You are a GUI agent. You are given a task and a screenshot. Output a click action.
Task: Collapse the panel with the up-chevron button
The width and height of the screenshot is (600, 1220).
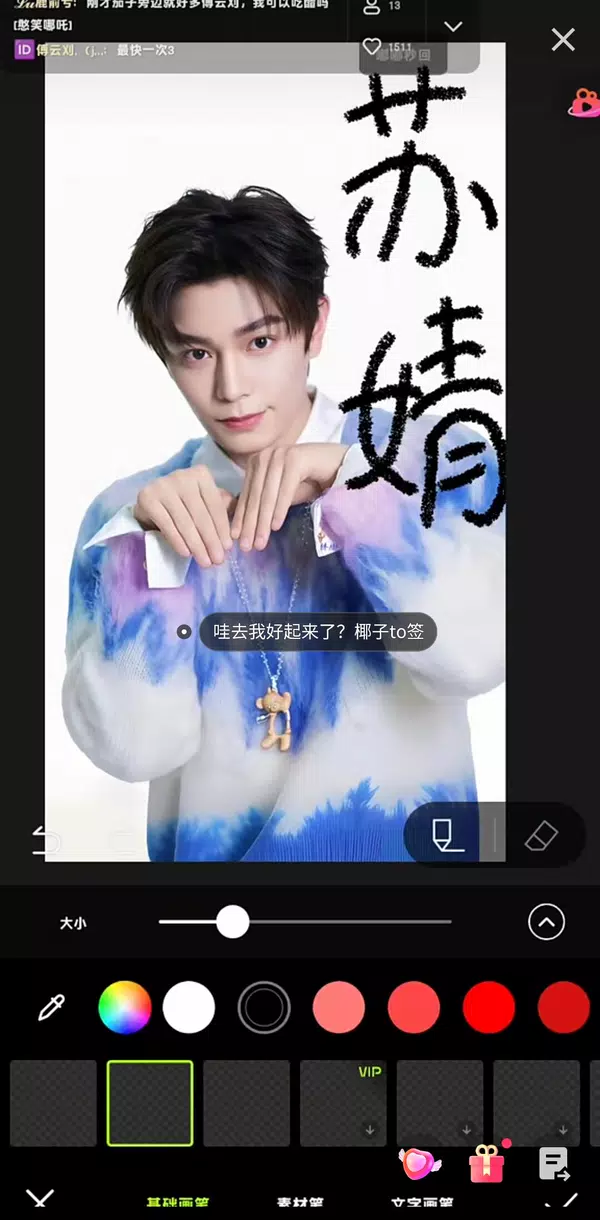546,922
